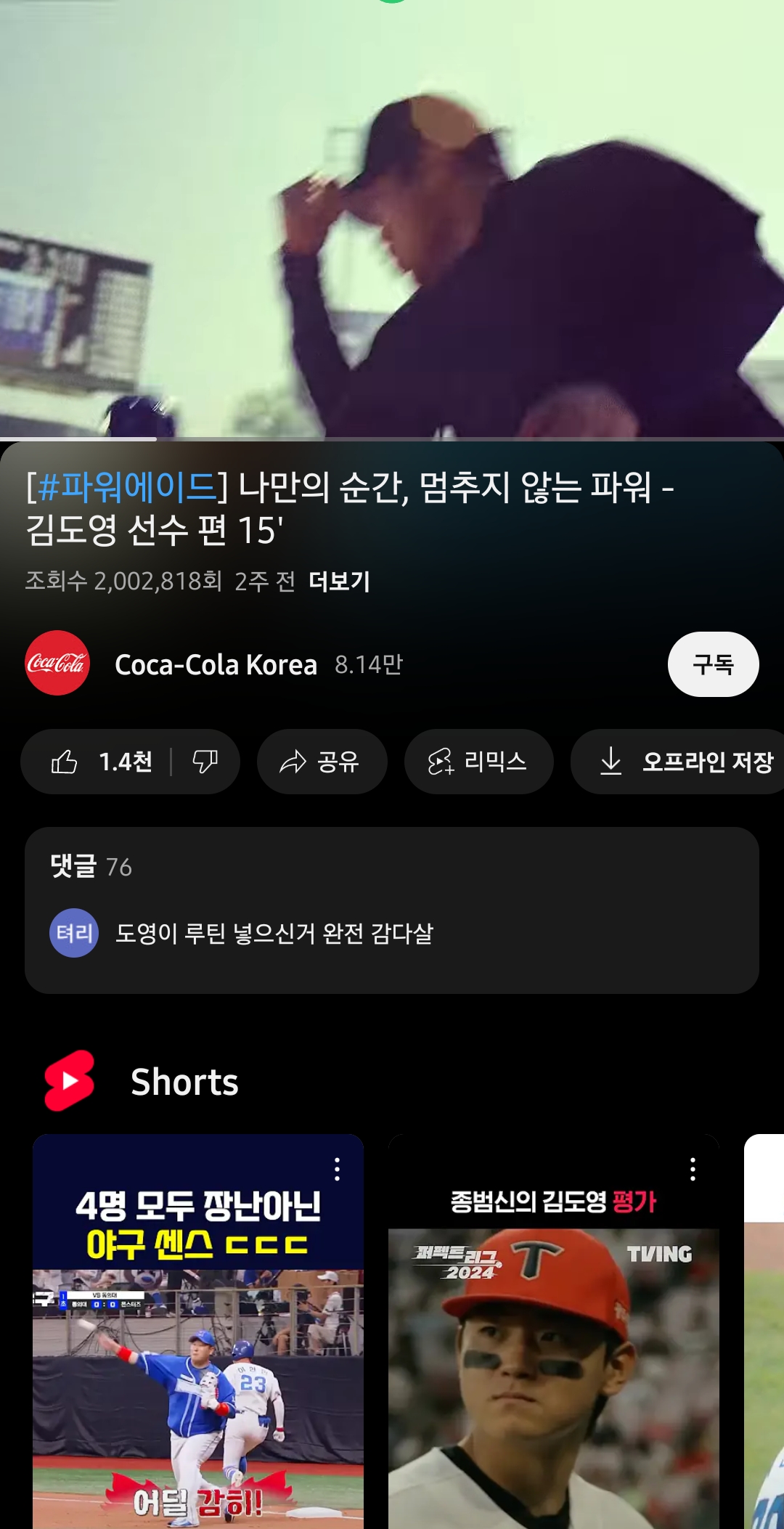Subscribe using the 구독 button
Screen dimensions: 784x1529
713,664
